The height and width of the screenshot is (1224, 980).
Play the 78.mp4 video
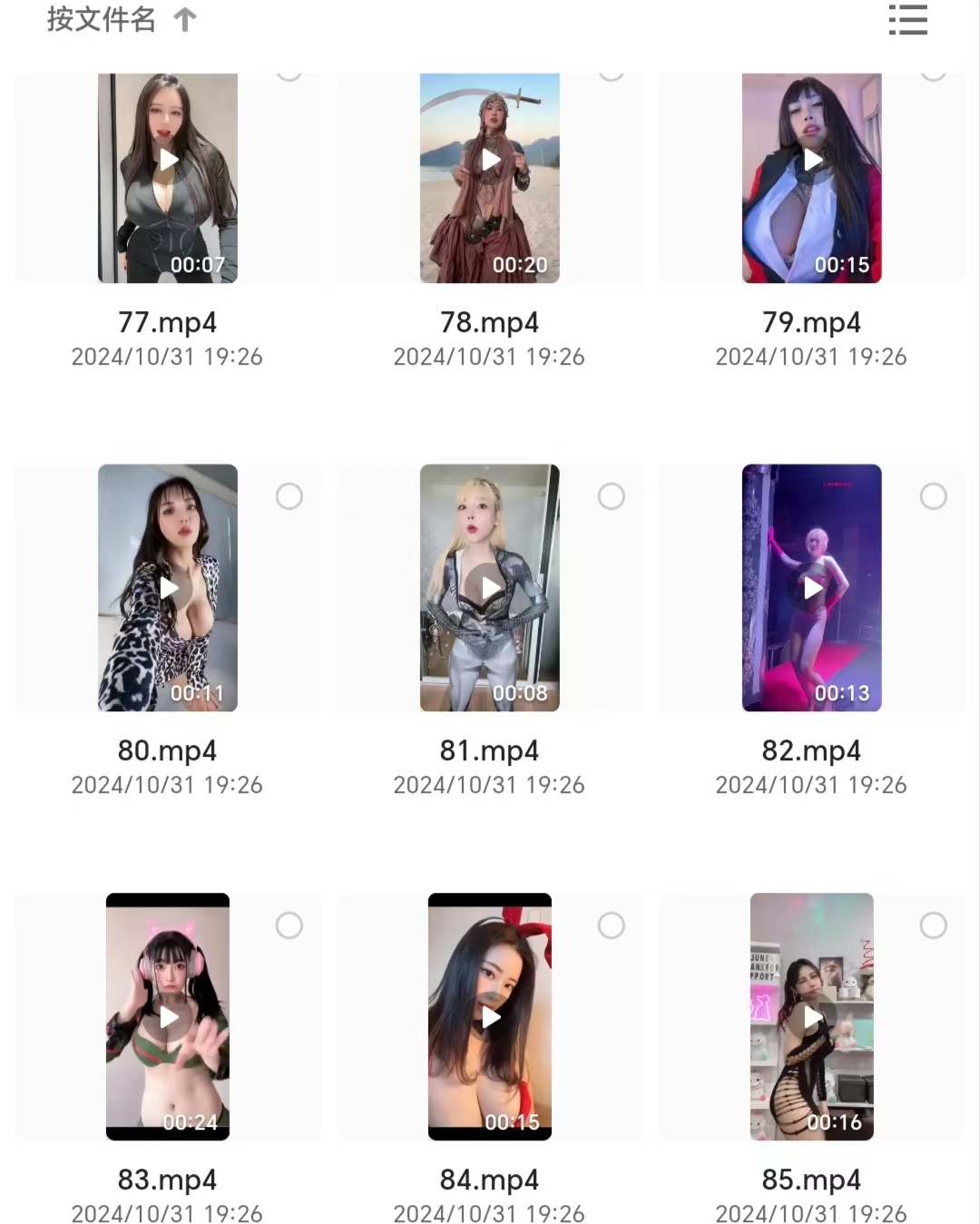pyautogui.click(x=489, y=178)
